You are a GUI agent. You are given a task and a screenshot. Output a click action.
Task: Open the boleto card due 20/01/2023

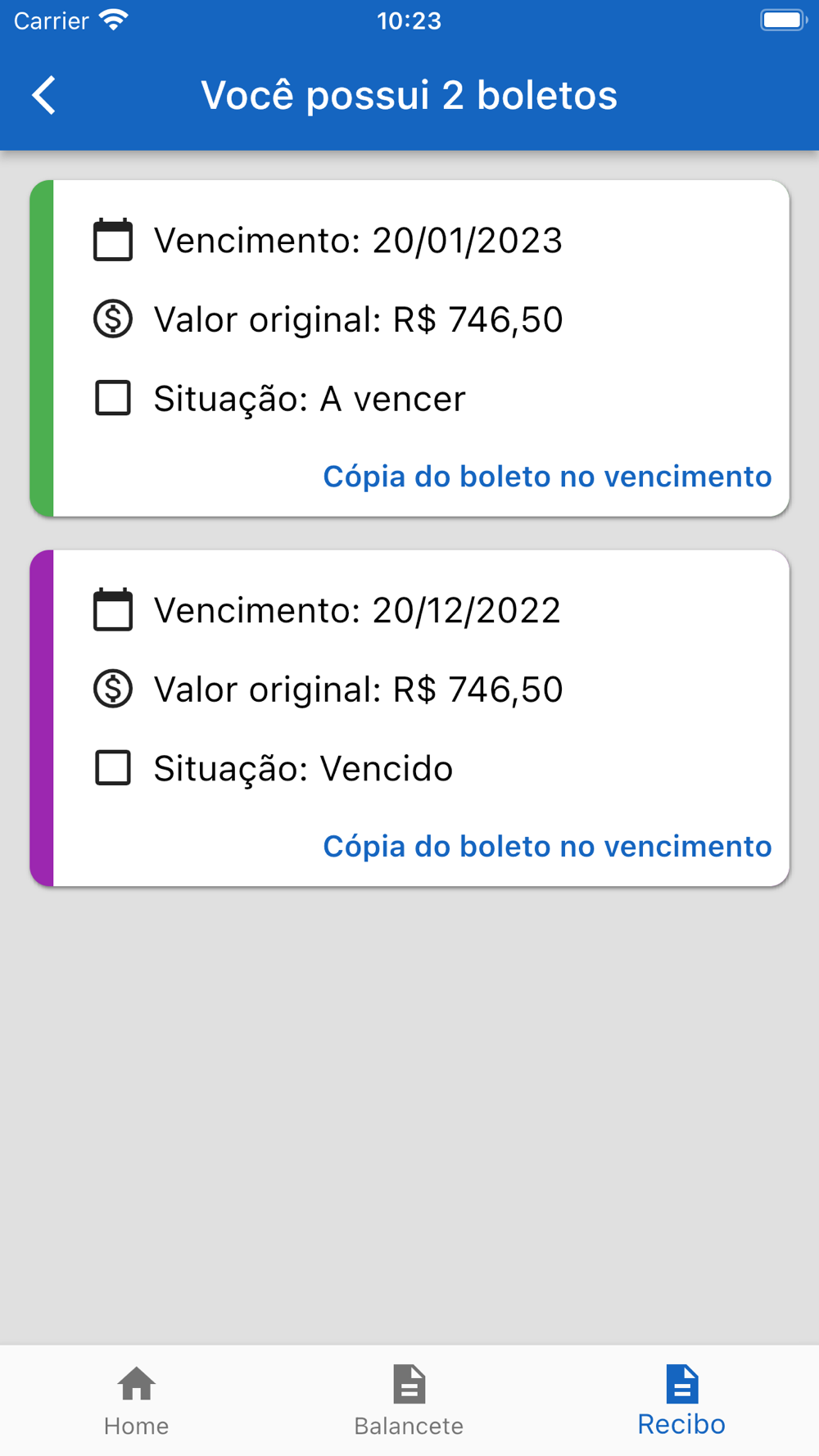(x=409, y=348)
